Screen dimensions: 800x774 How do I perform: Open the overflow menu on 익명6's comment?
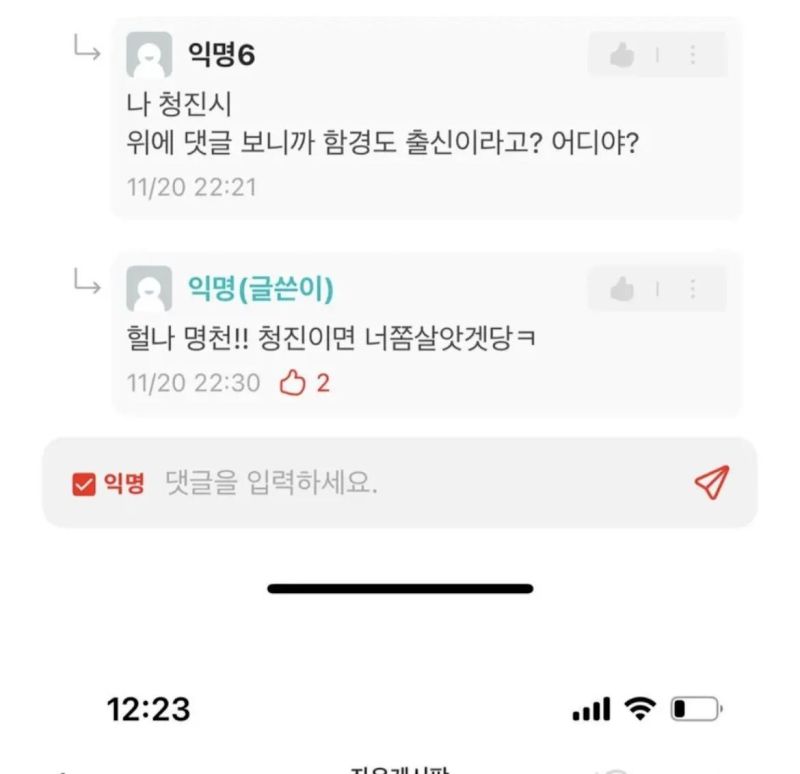pos(692,55)
